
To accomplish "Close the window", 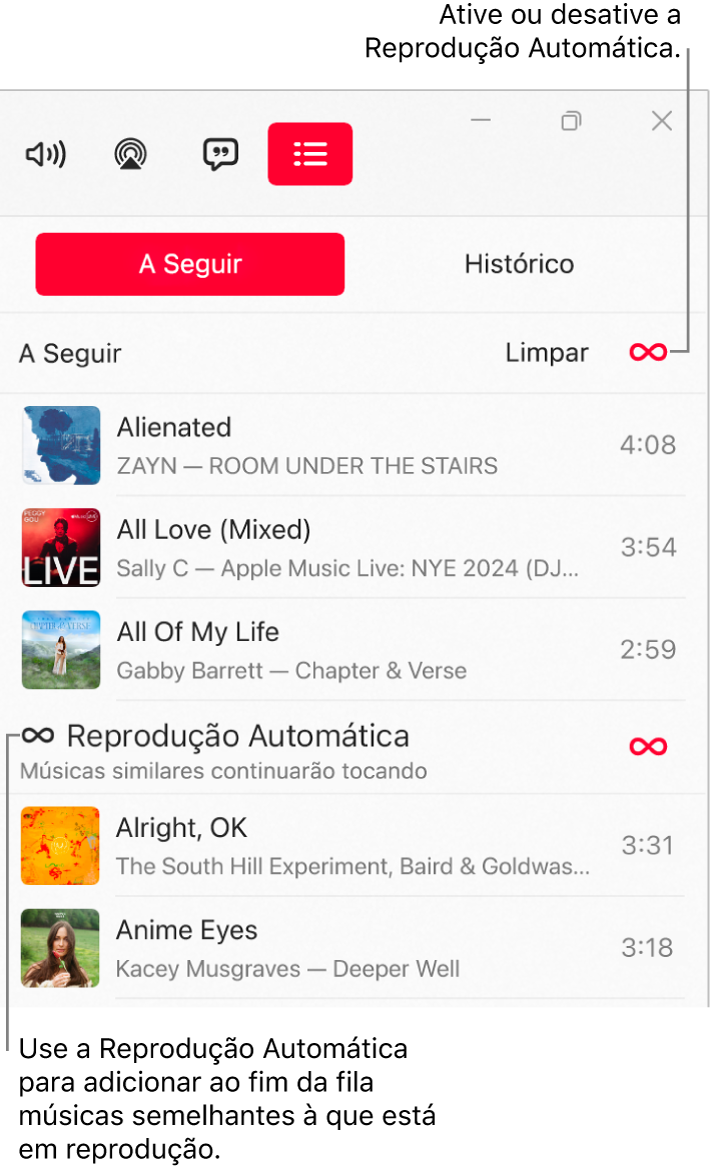I will [662, 121].
